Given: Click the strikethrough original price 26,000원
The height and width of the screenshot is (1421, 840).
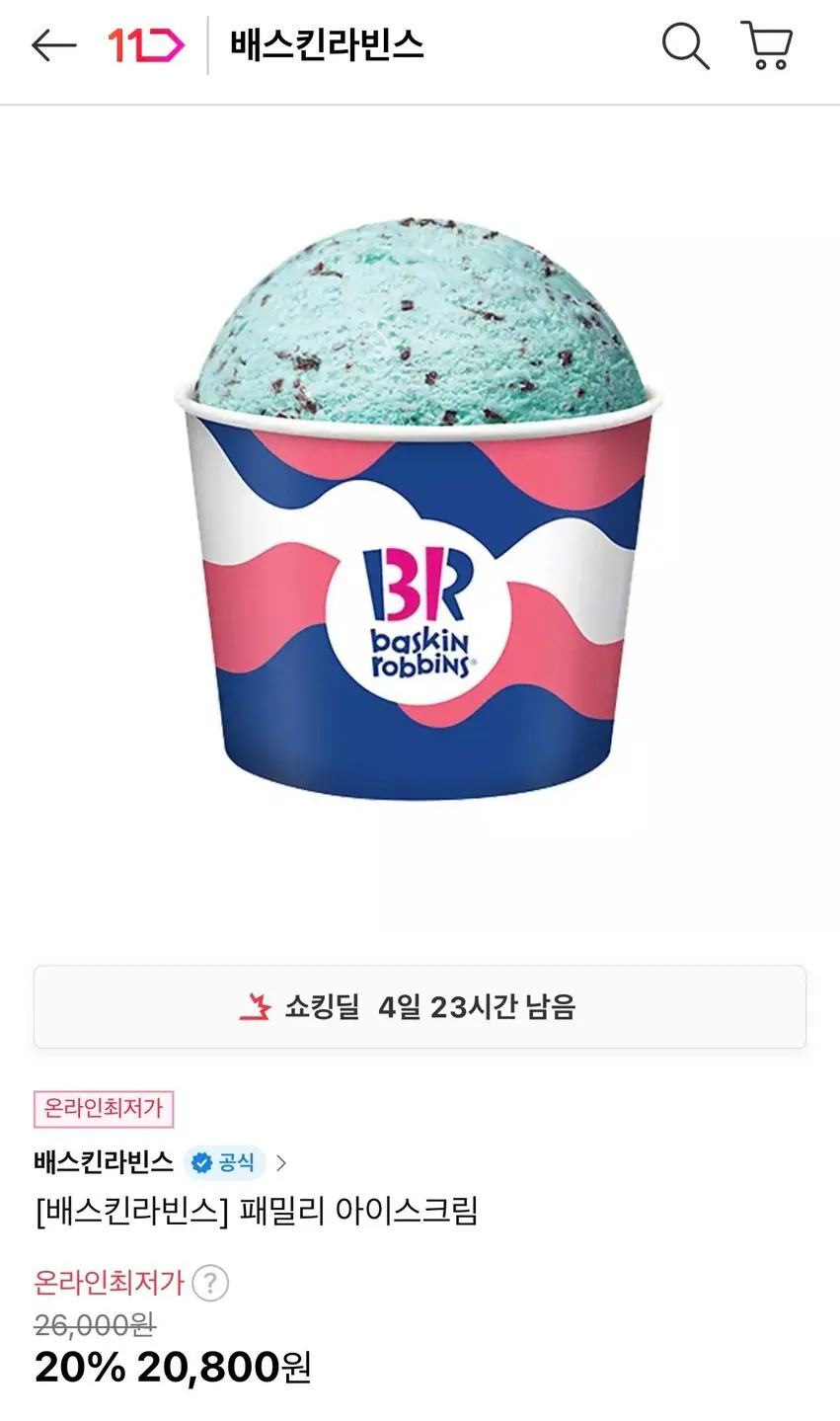Looking at the screenshot, I should (94, 1327).
